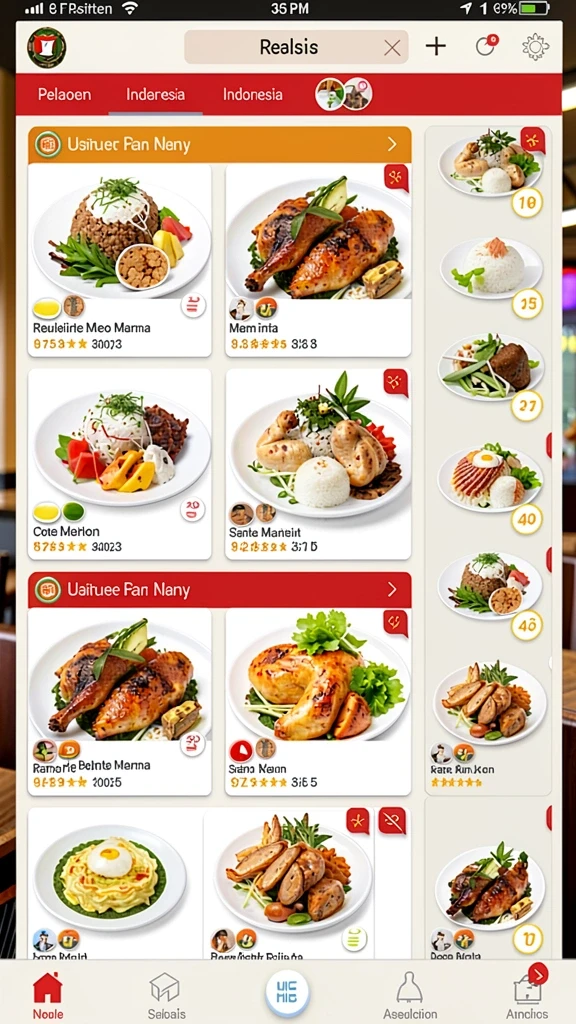Switch to the Pelaoen tab
576x1024 pixels.
pyautogui.click(x=64, y=95)
